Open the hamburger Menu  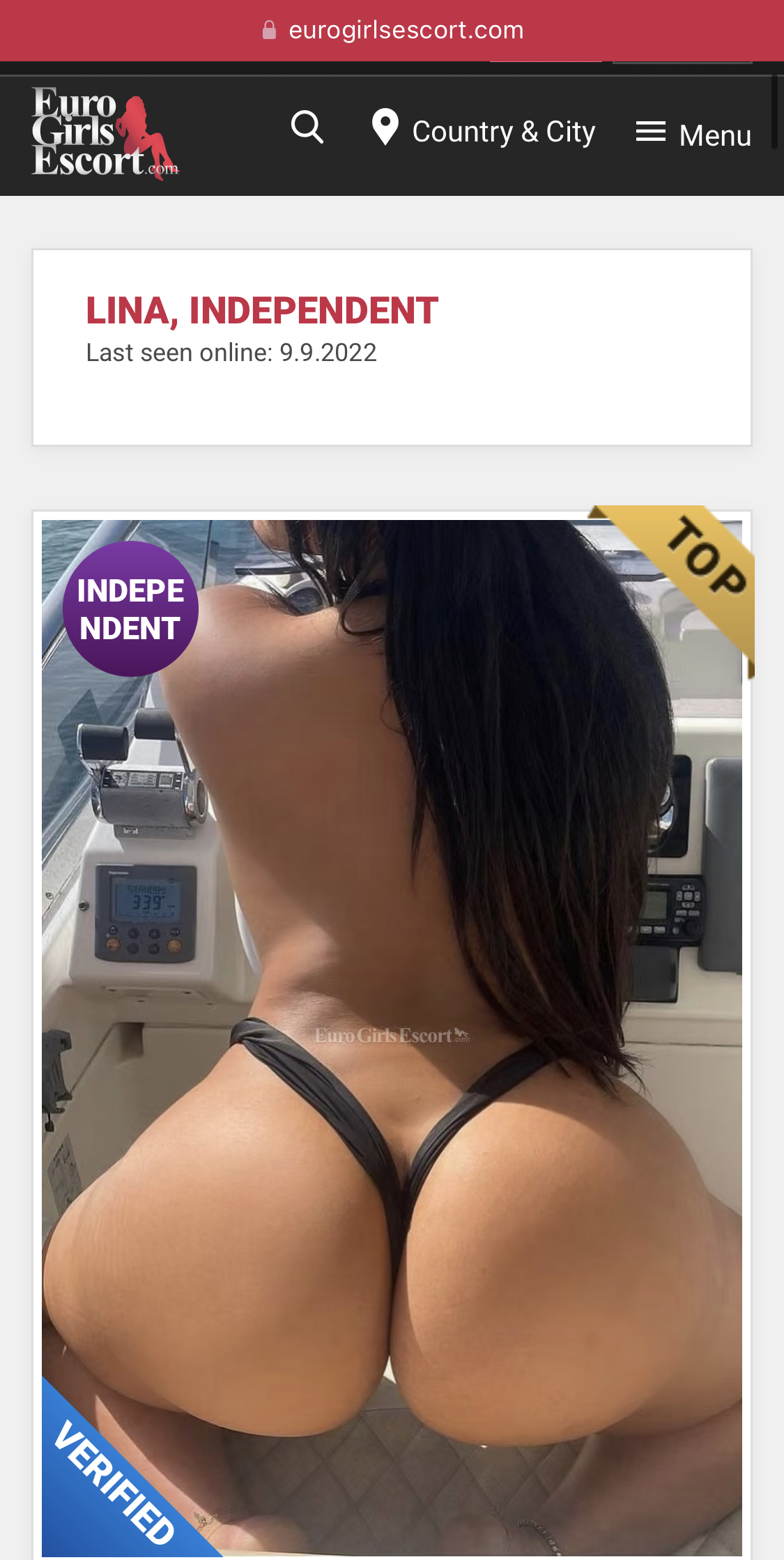(x=693, y=133)
